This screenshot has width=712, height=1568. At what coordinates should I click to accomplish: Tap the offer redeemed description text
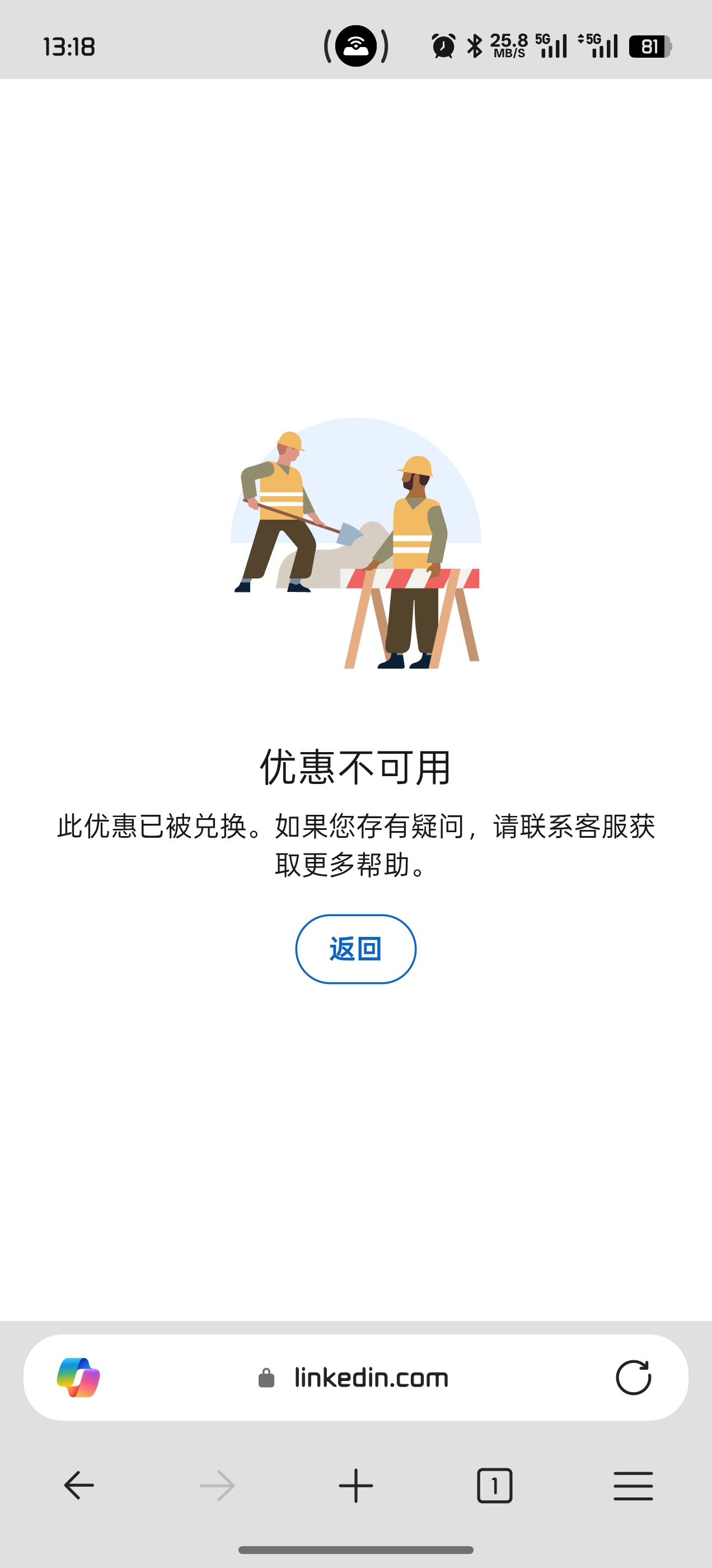(356, 846)
